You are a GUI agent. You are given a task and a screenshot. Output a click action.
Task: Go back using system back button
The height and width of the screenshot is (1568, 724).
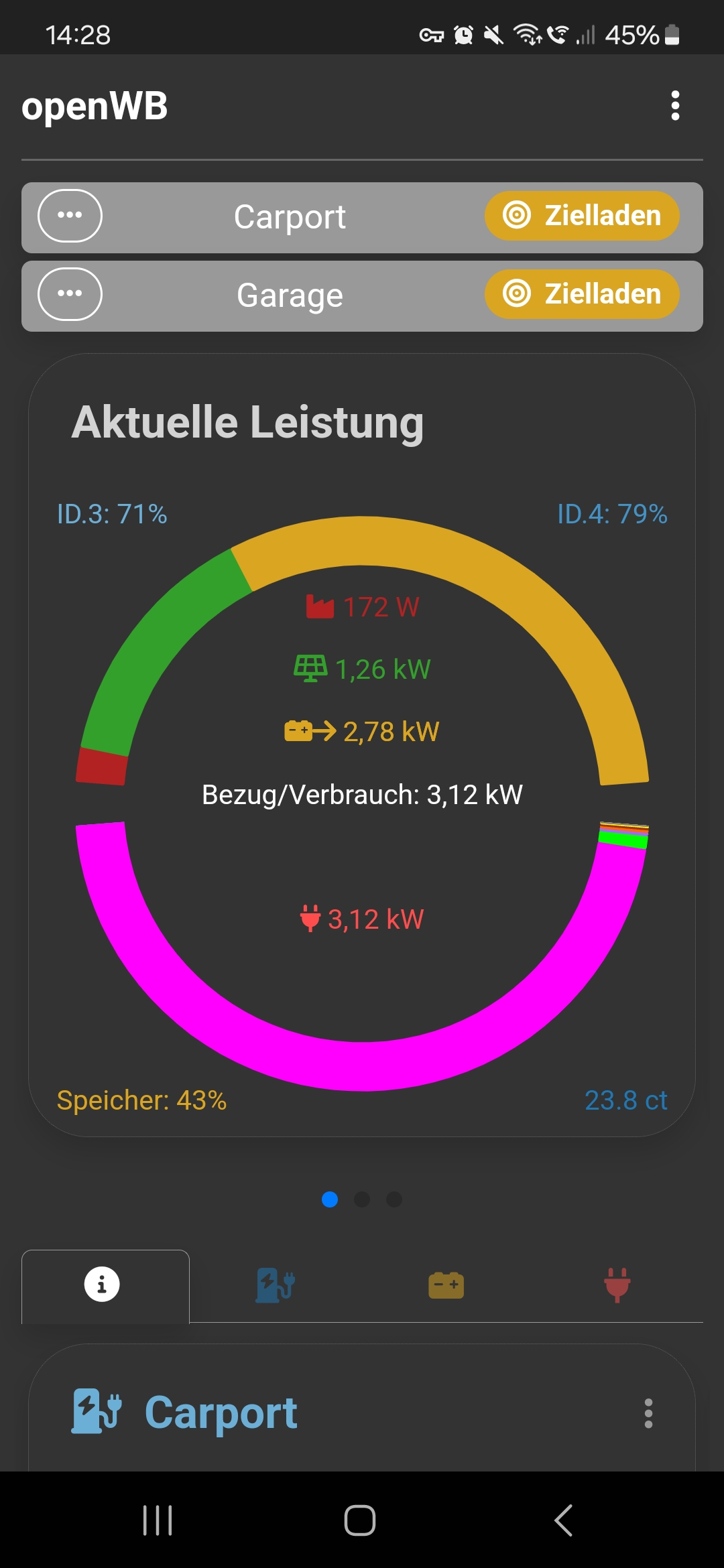pos(564,1520)
